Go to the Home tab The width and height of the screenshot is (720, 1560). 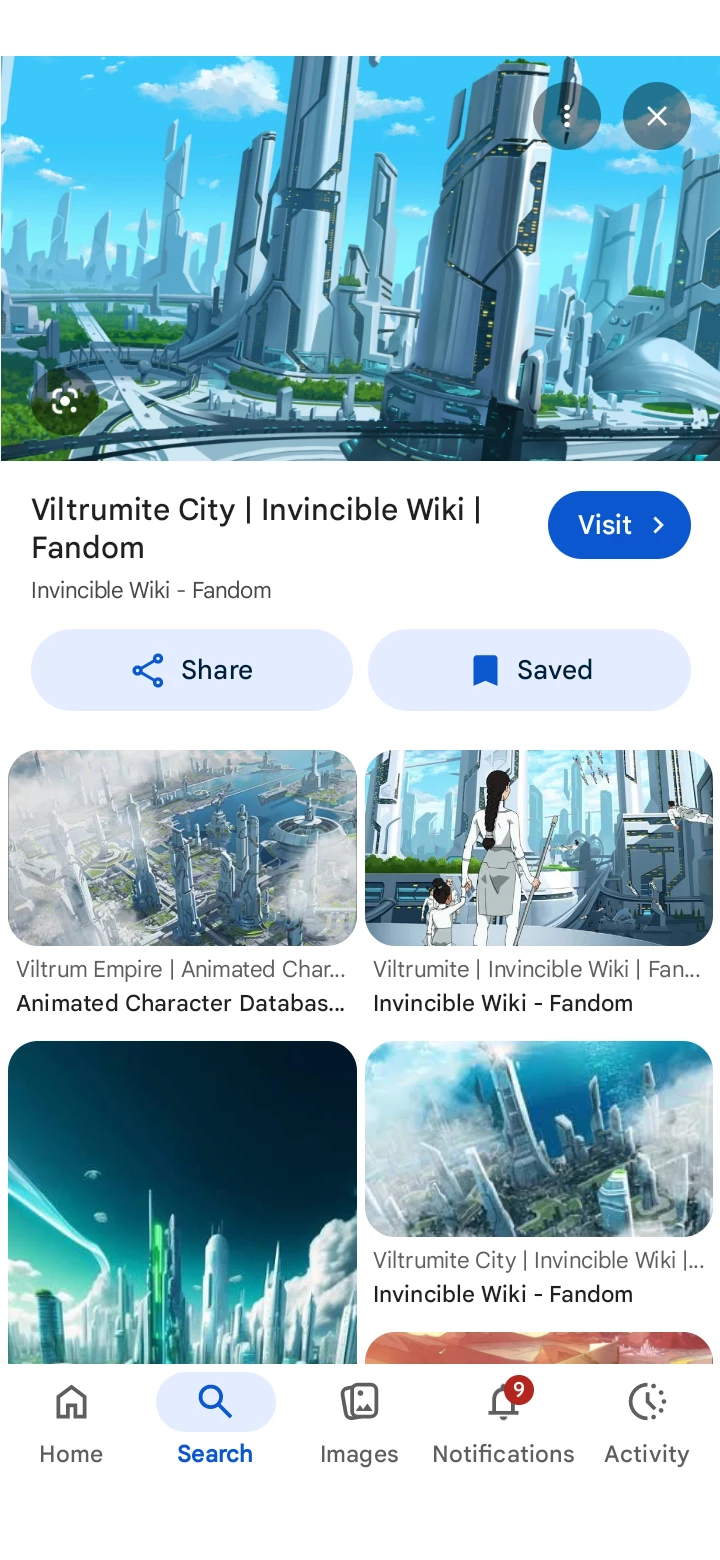click(71, 1420)
